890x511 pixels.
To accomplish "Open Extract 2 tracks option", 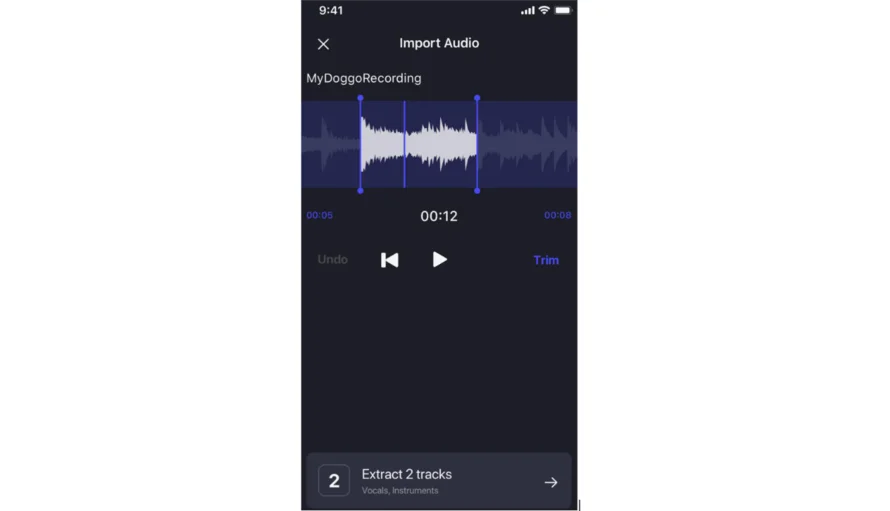I will [439, 481].
